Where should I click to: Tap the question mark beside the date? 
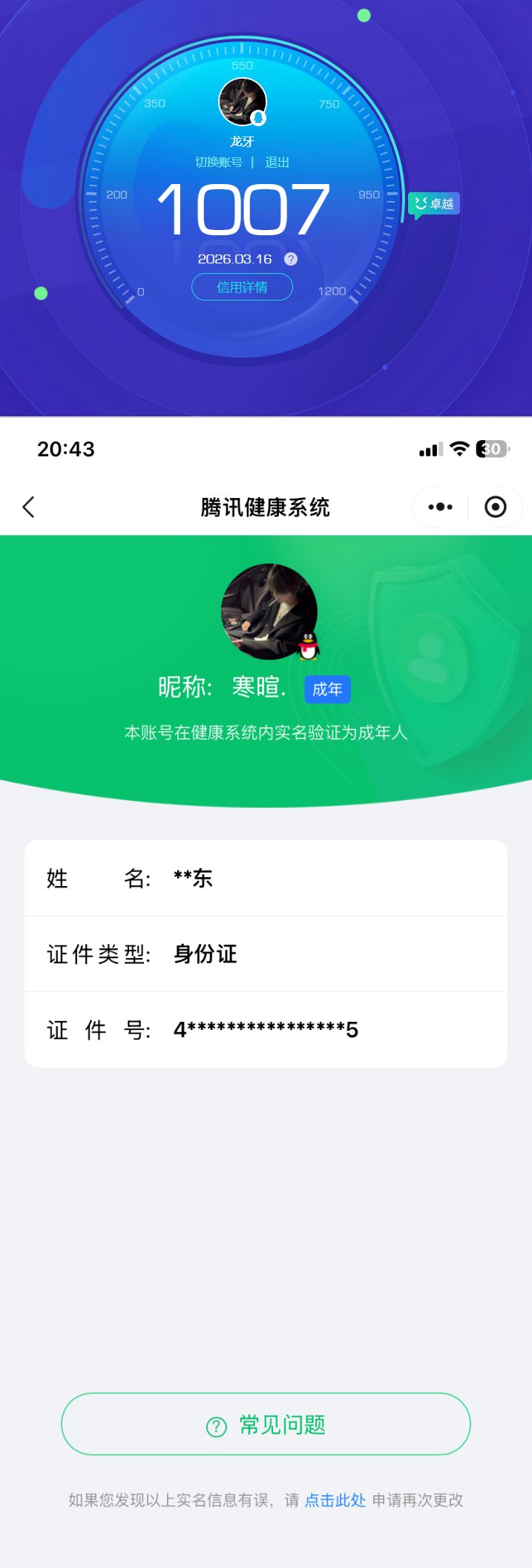pyautogui.click(x=291, y=259)
